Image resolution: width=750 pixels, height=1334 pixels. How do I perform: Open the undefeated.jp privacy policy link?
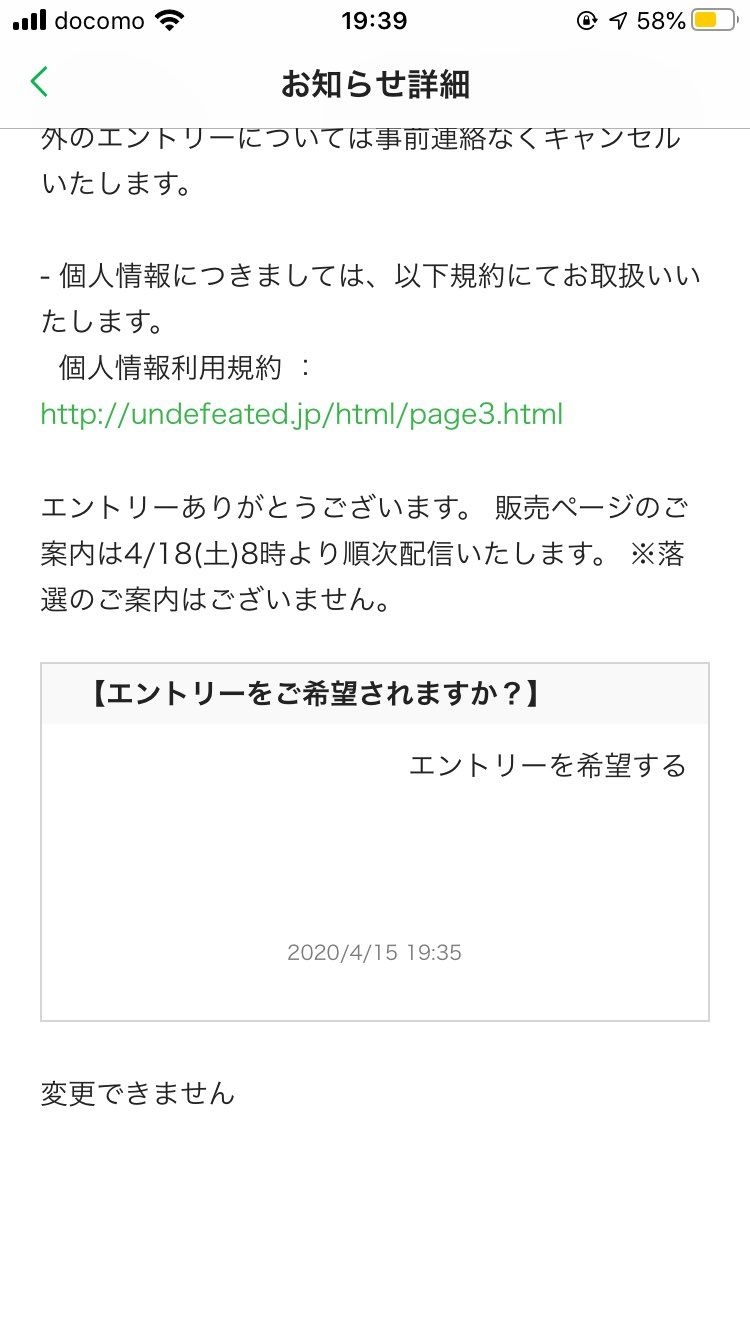pos(301,414)
